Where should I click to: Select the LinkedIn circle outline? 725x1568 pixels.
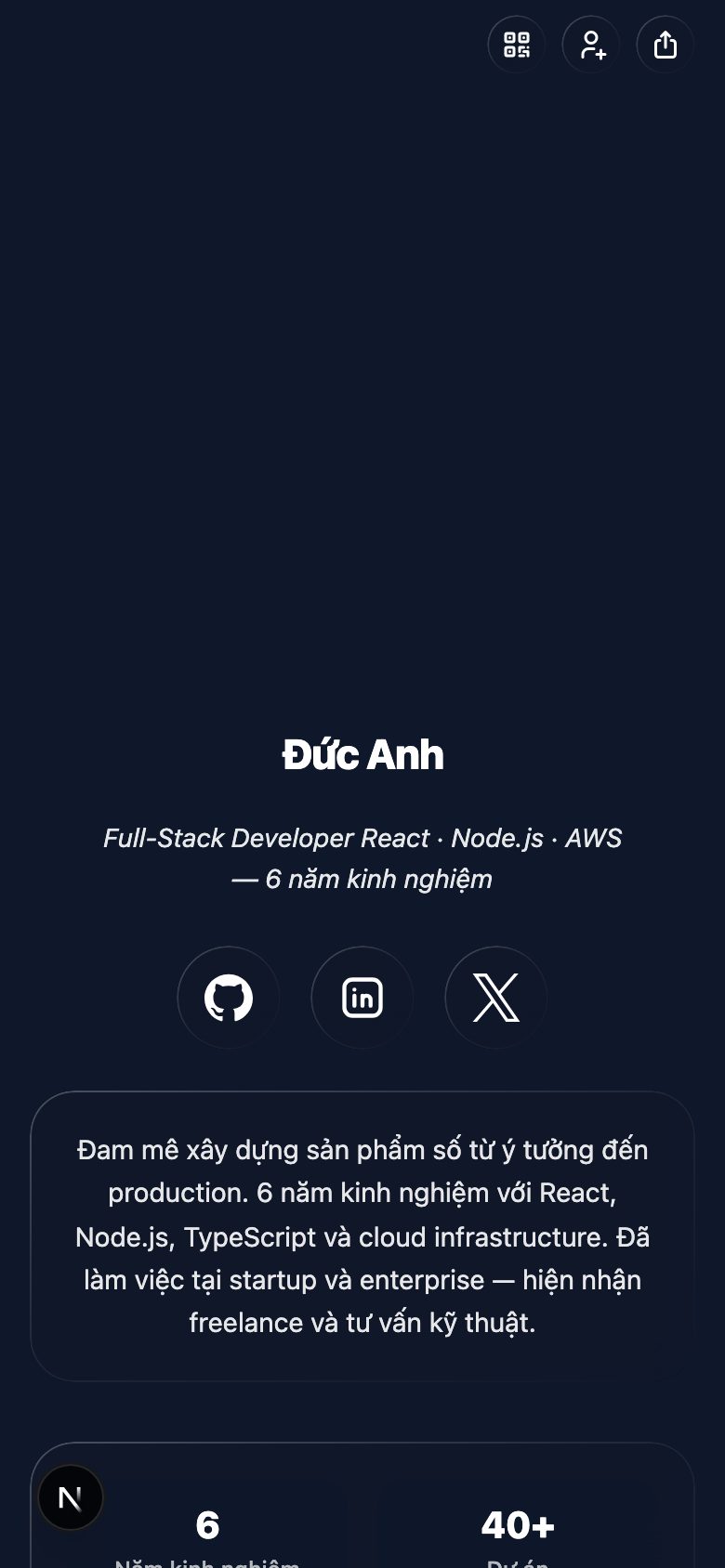(362, 997)
